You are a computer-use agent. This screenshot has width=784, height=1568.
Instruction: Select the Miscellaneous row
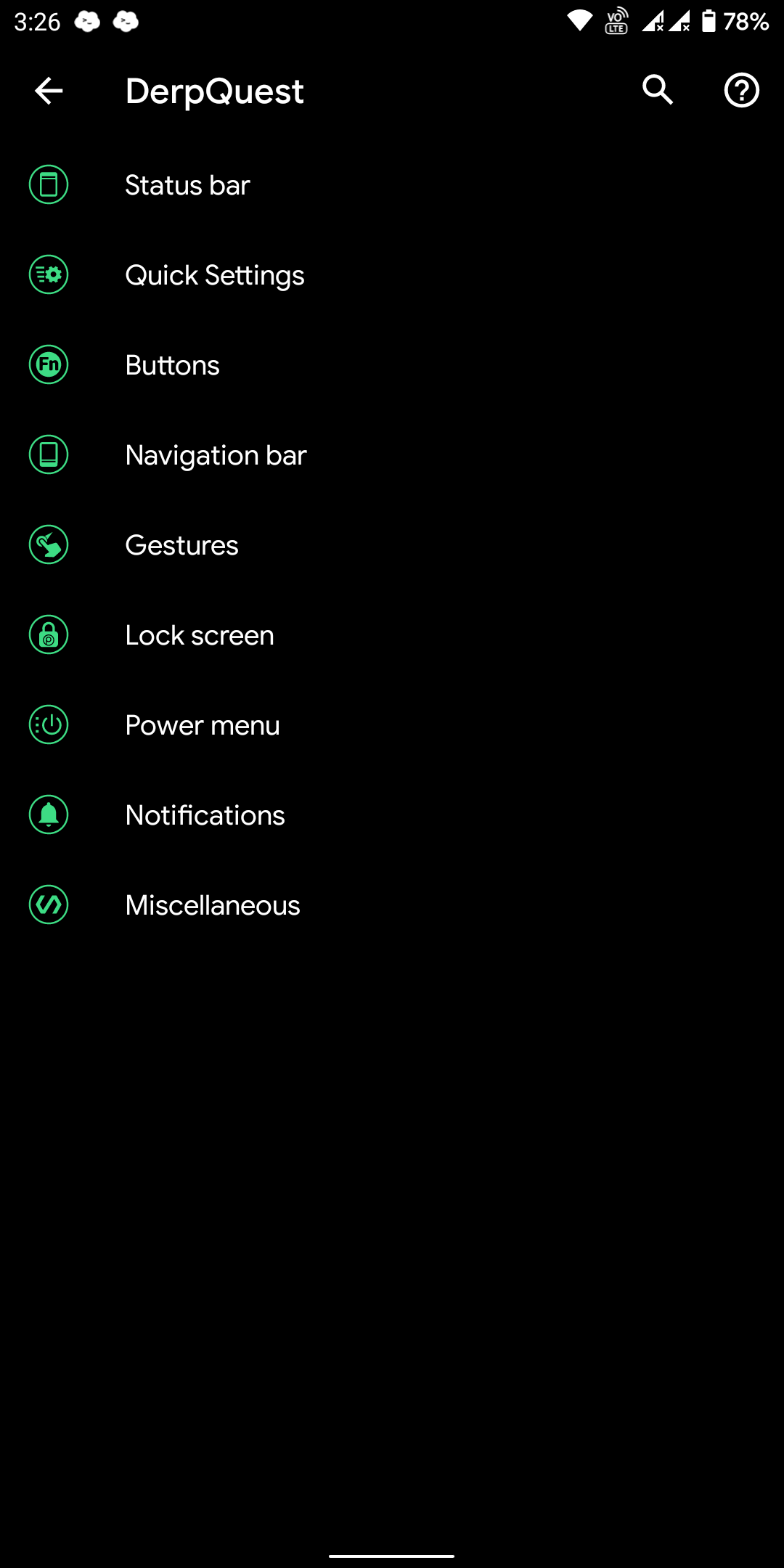click(392, 905)
